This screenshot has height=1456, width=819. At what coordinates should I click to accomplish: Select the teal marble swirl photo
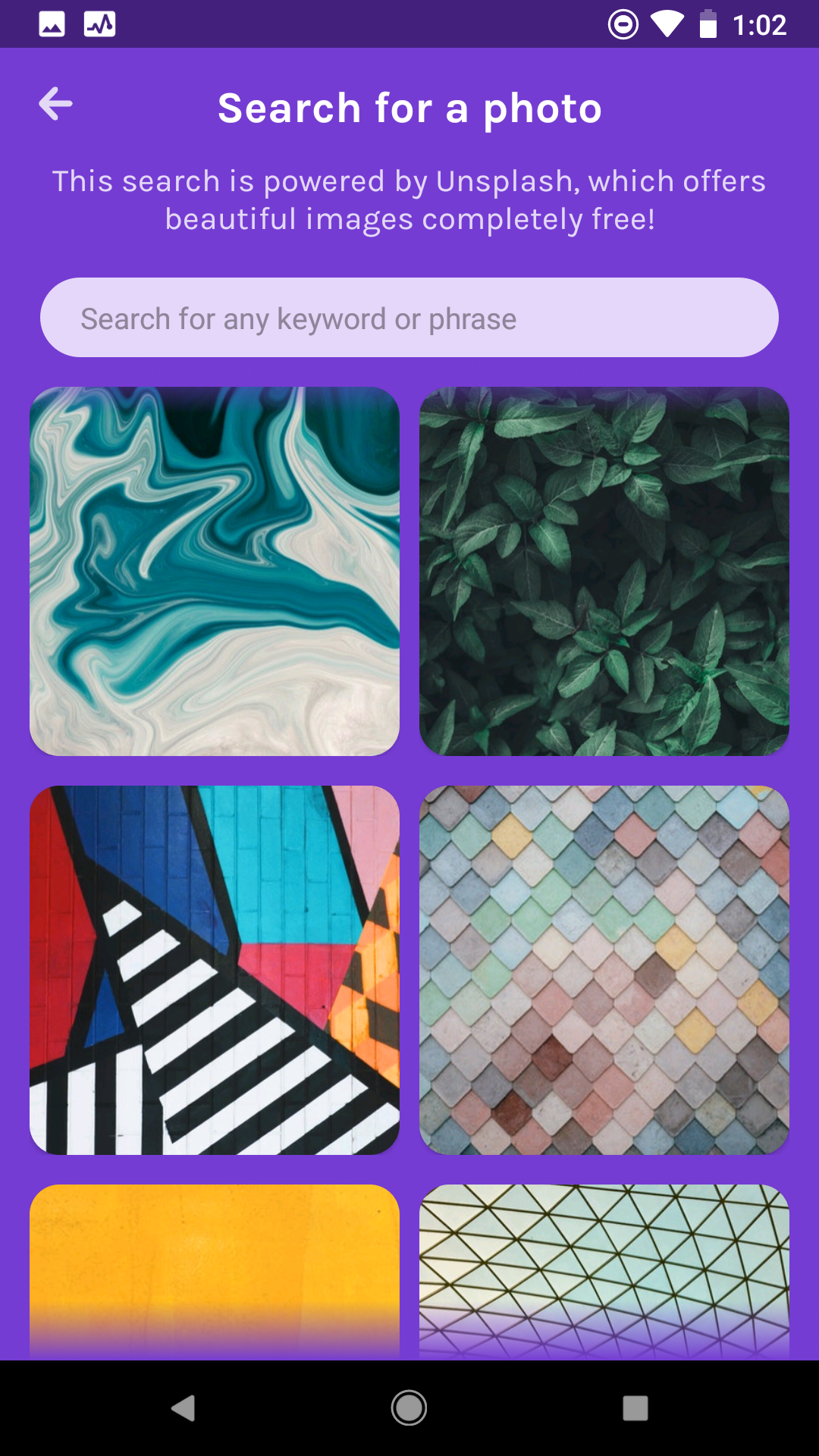click(215, 571)
